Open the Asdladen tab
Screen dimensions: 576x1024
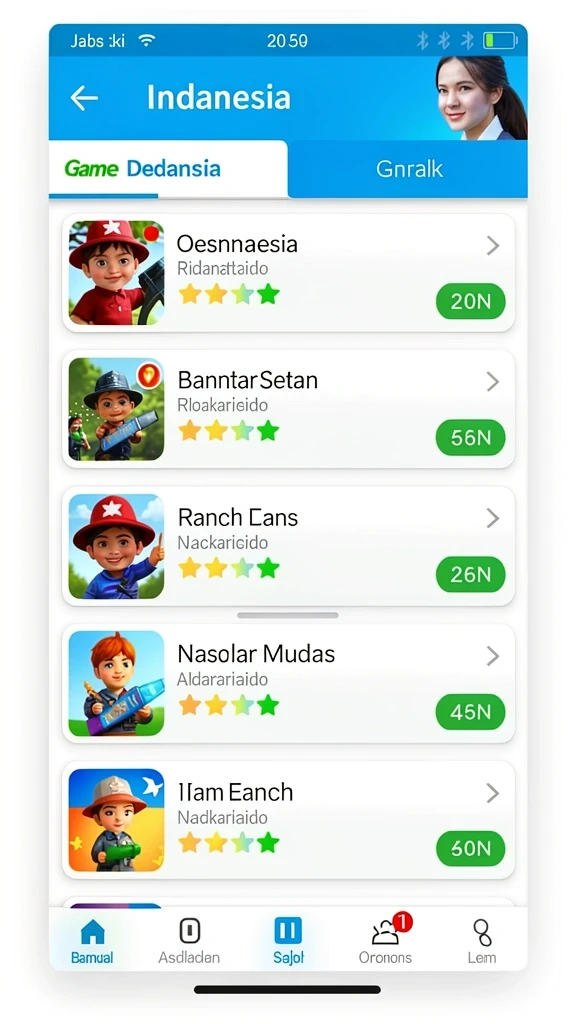[x=189, y=940]
